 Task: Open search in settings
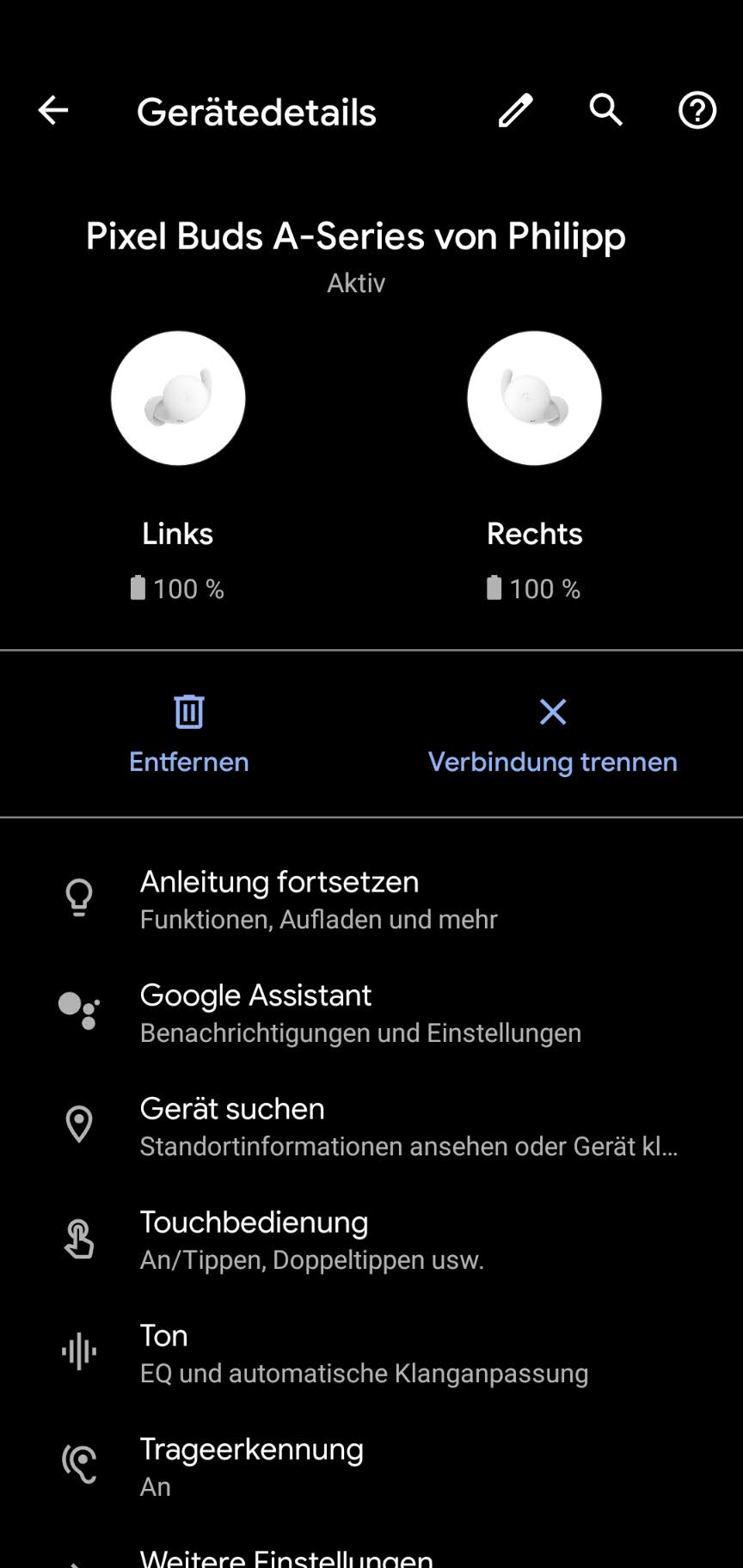pyautogui.click(x=605, y=111)
